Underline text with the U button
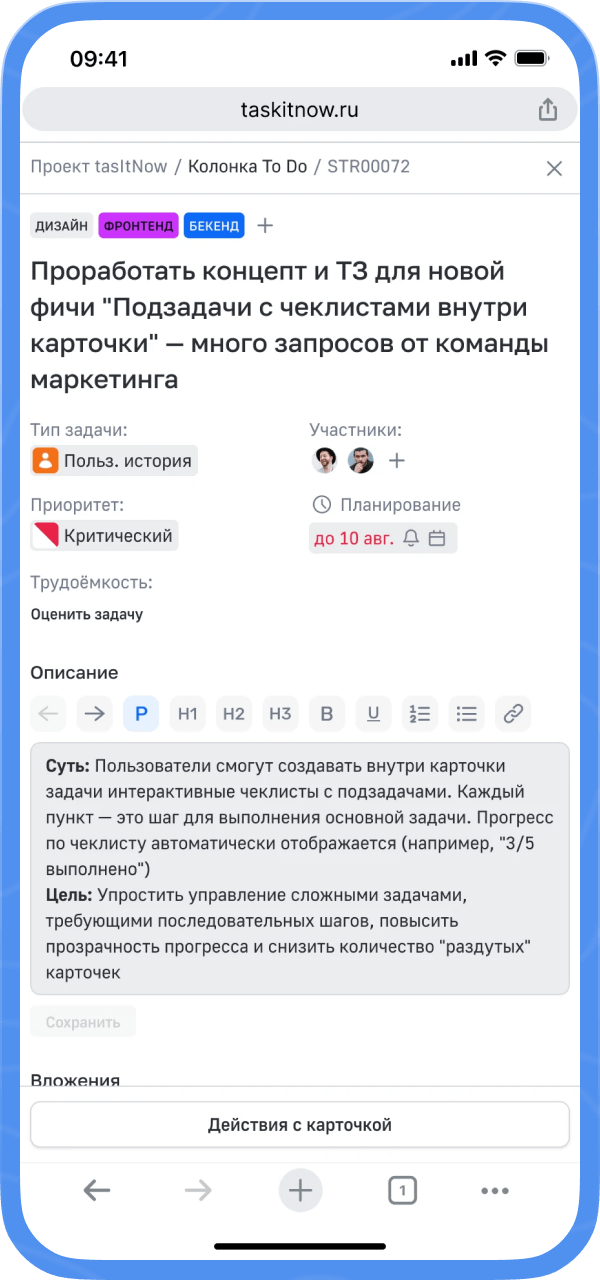 [x=373, y=714]
